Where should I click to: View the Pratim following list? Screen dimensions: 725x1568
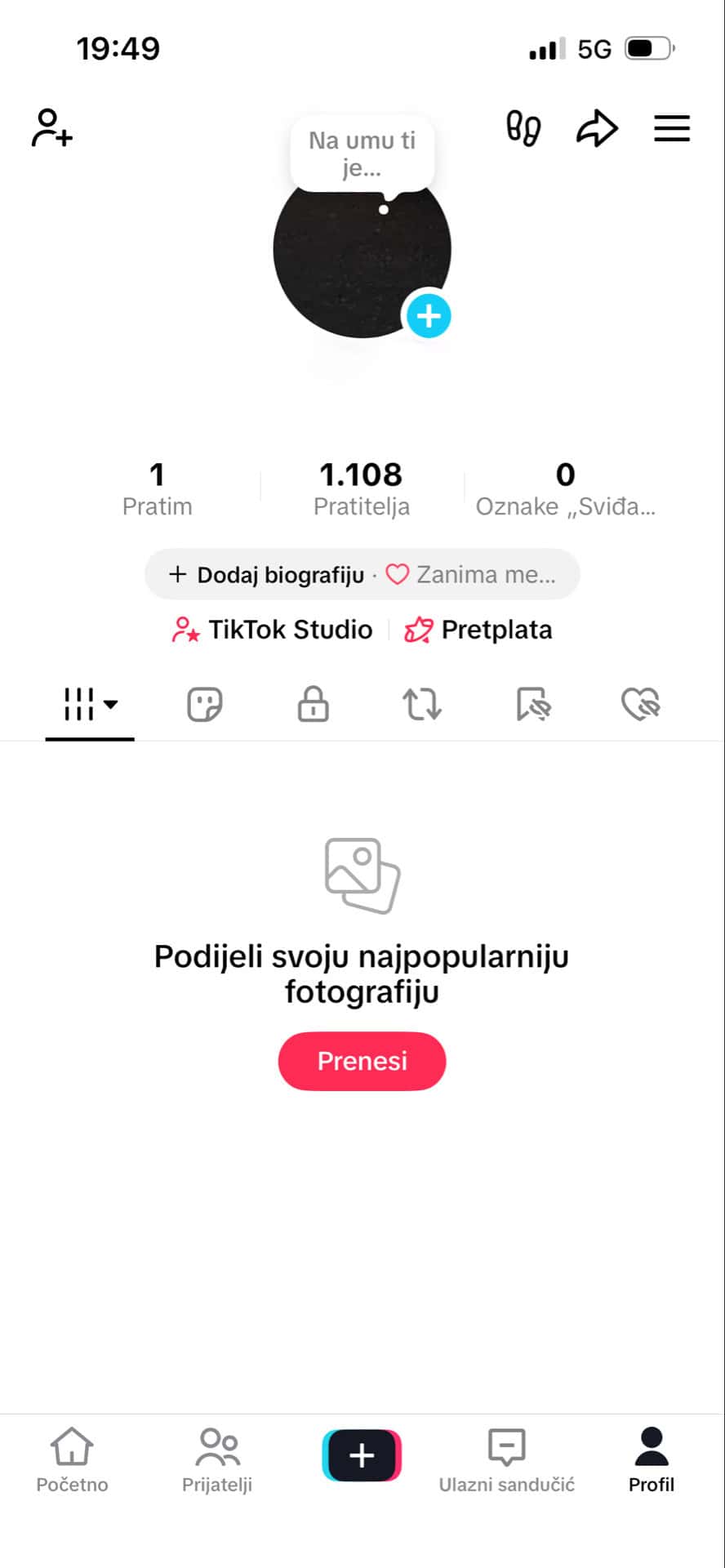[x=157, y=488]
